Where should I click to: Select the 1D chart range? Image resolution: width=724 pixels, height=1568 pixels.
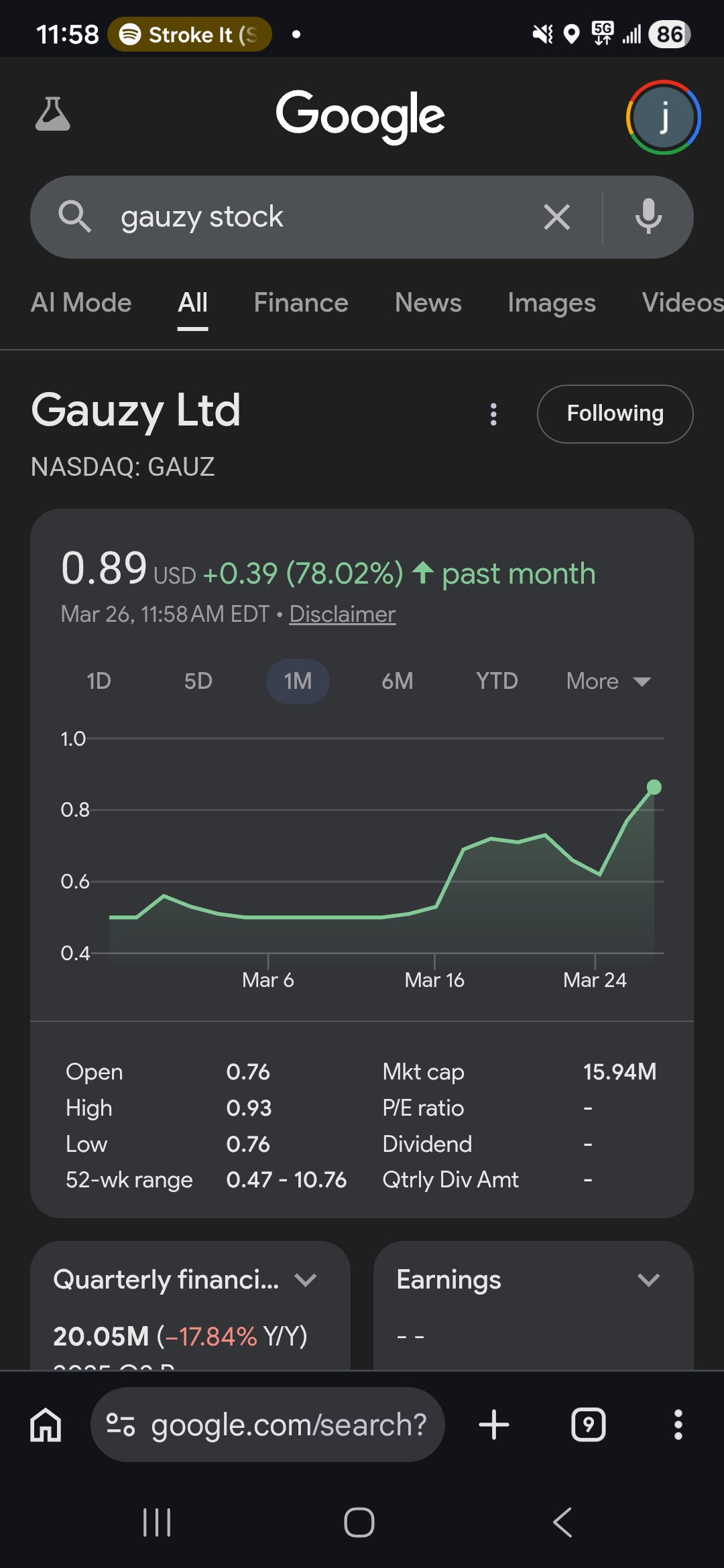[99, 681]
